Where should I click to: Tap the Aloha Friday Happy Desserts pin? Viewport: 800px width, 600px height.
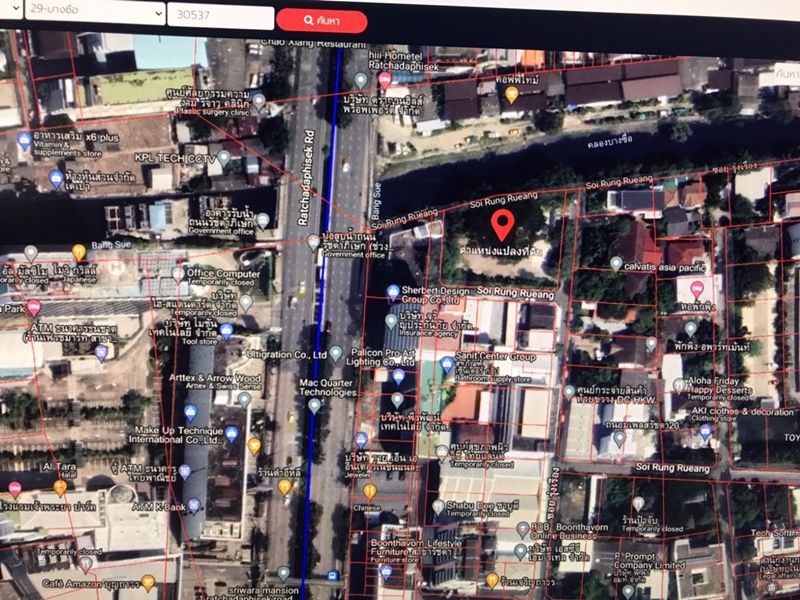[678, 384]
